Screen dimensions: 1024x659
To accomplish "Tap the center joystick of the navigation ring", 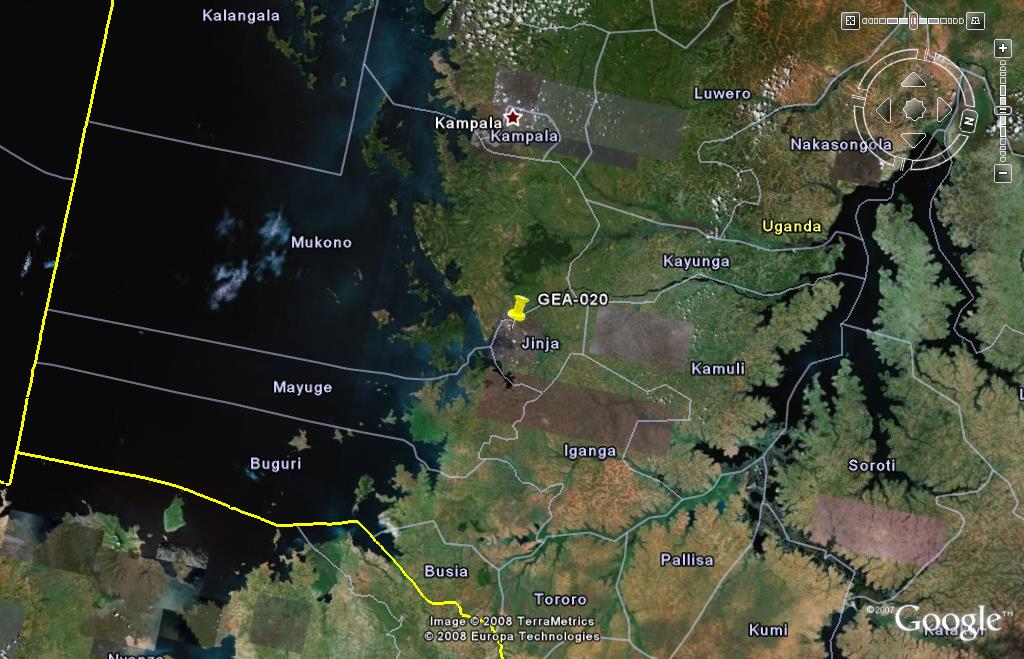I will pos(914,109).
